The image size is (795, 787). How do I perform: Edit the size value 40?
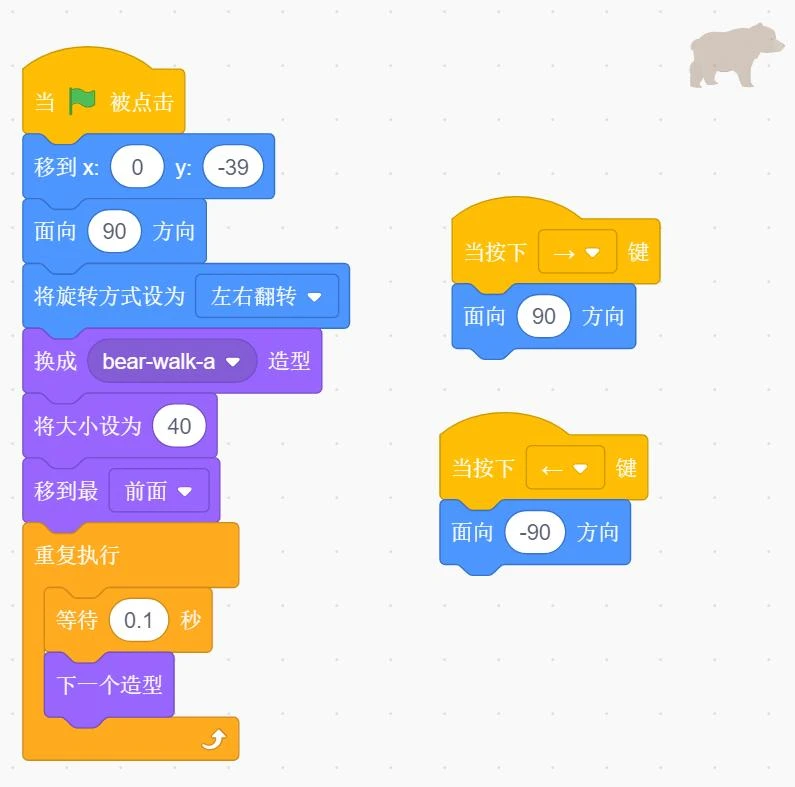click(x=179, y=427)
